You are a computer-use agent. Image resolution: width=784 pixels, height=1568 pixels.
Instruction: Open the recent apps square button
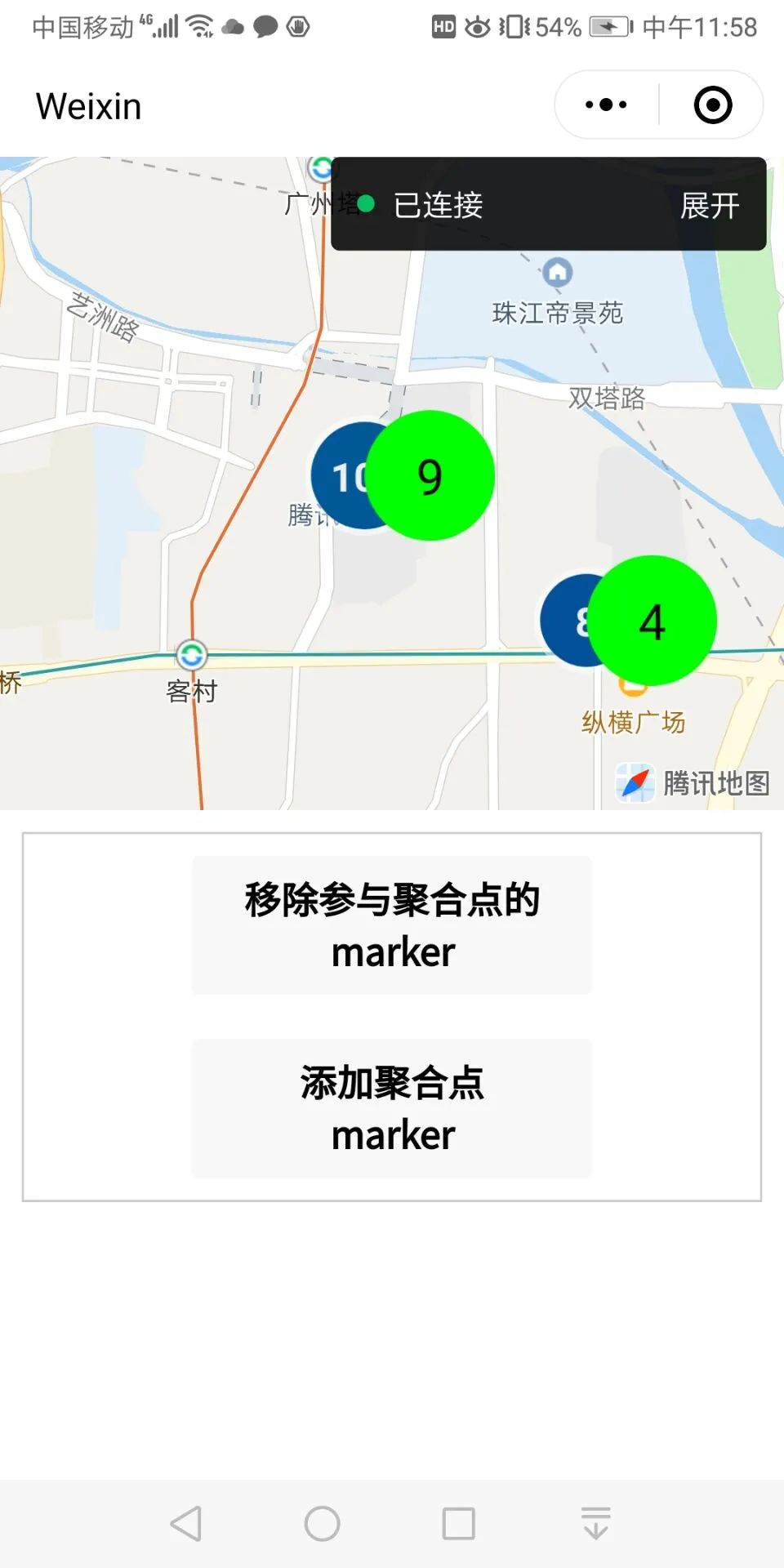(458, 1524)
